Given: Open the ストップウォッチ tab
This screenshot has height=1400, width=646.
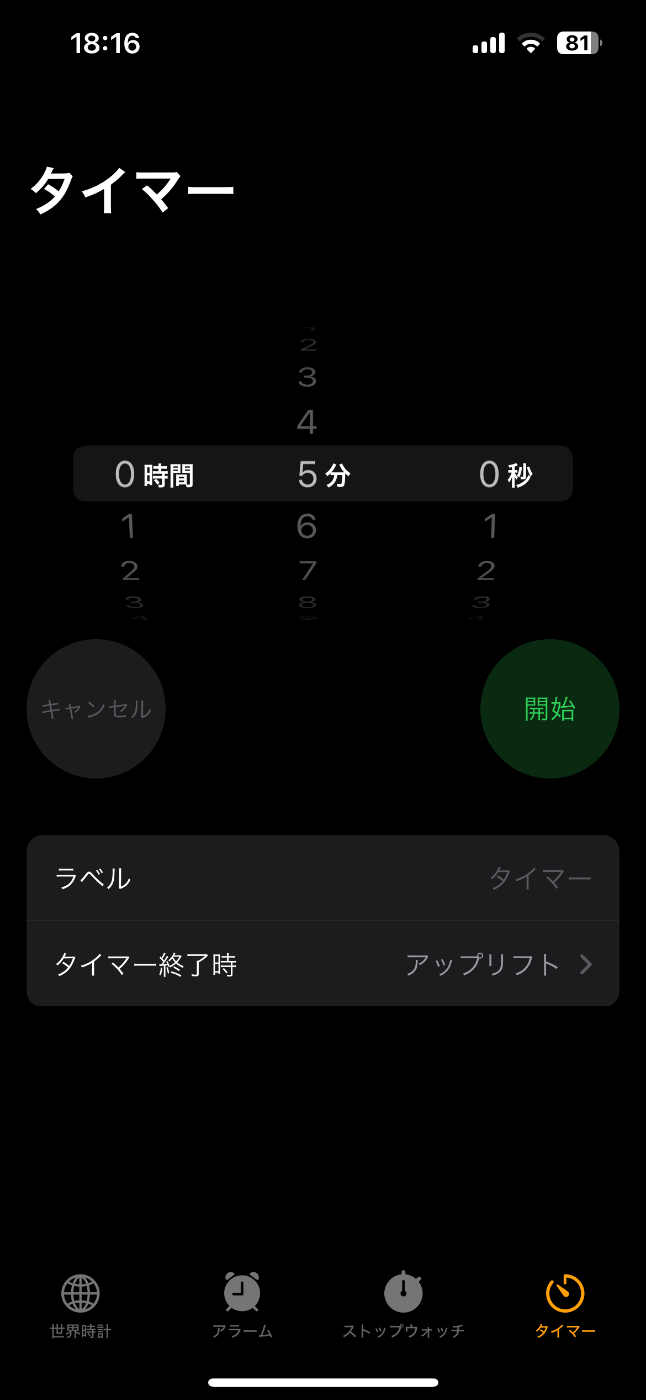Looking at the screenshot, I should pyautogui.click(x=404, y=1307).
